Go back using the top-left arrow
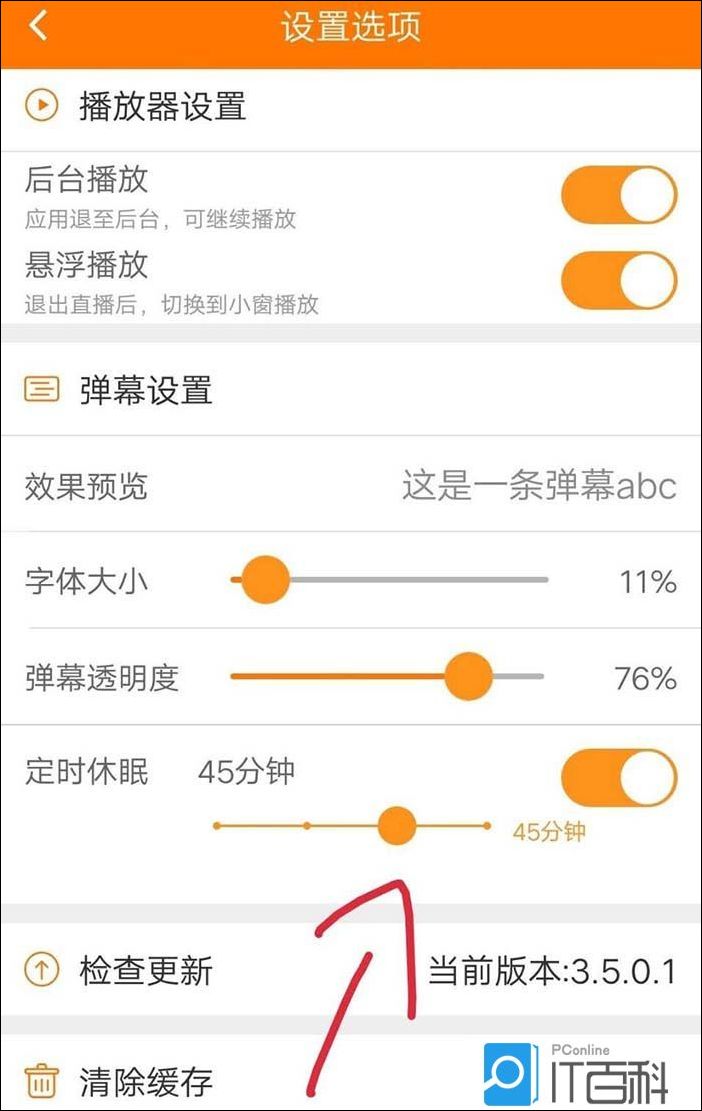 click(x=38, y=26)
